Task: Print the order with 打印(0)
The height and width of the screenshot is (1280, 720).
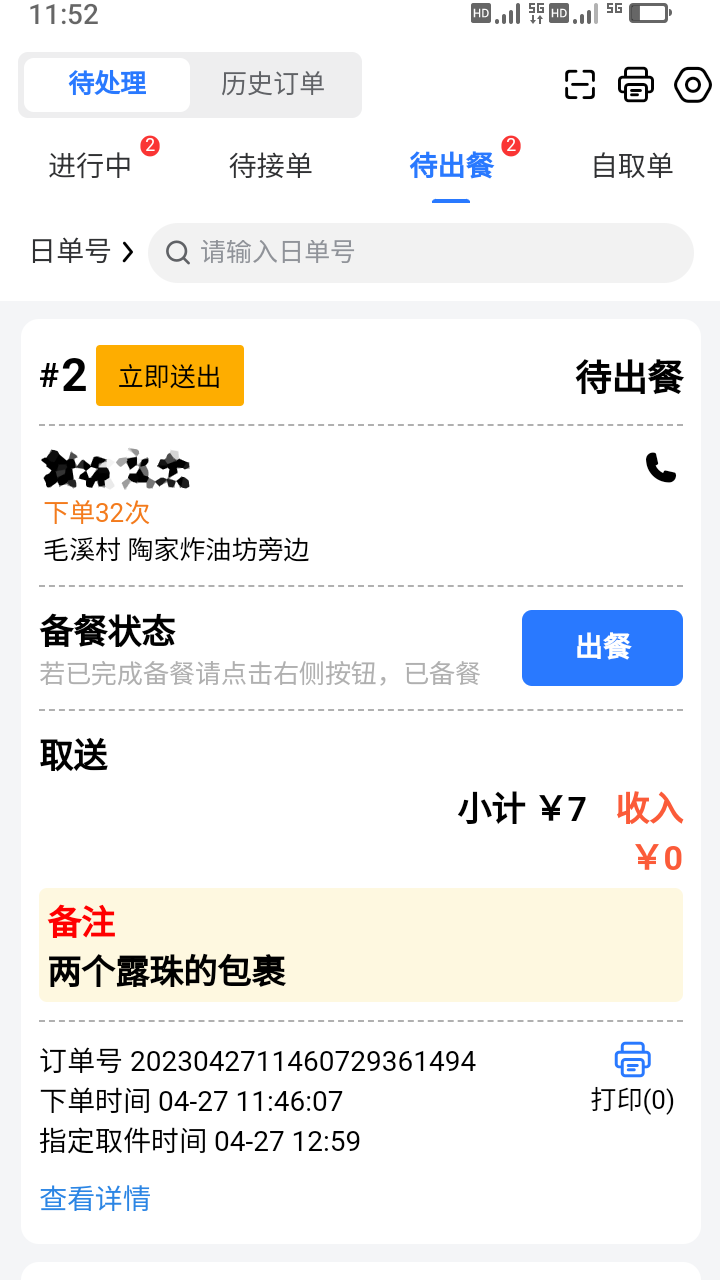Action: [633, 1078]
